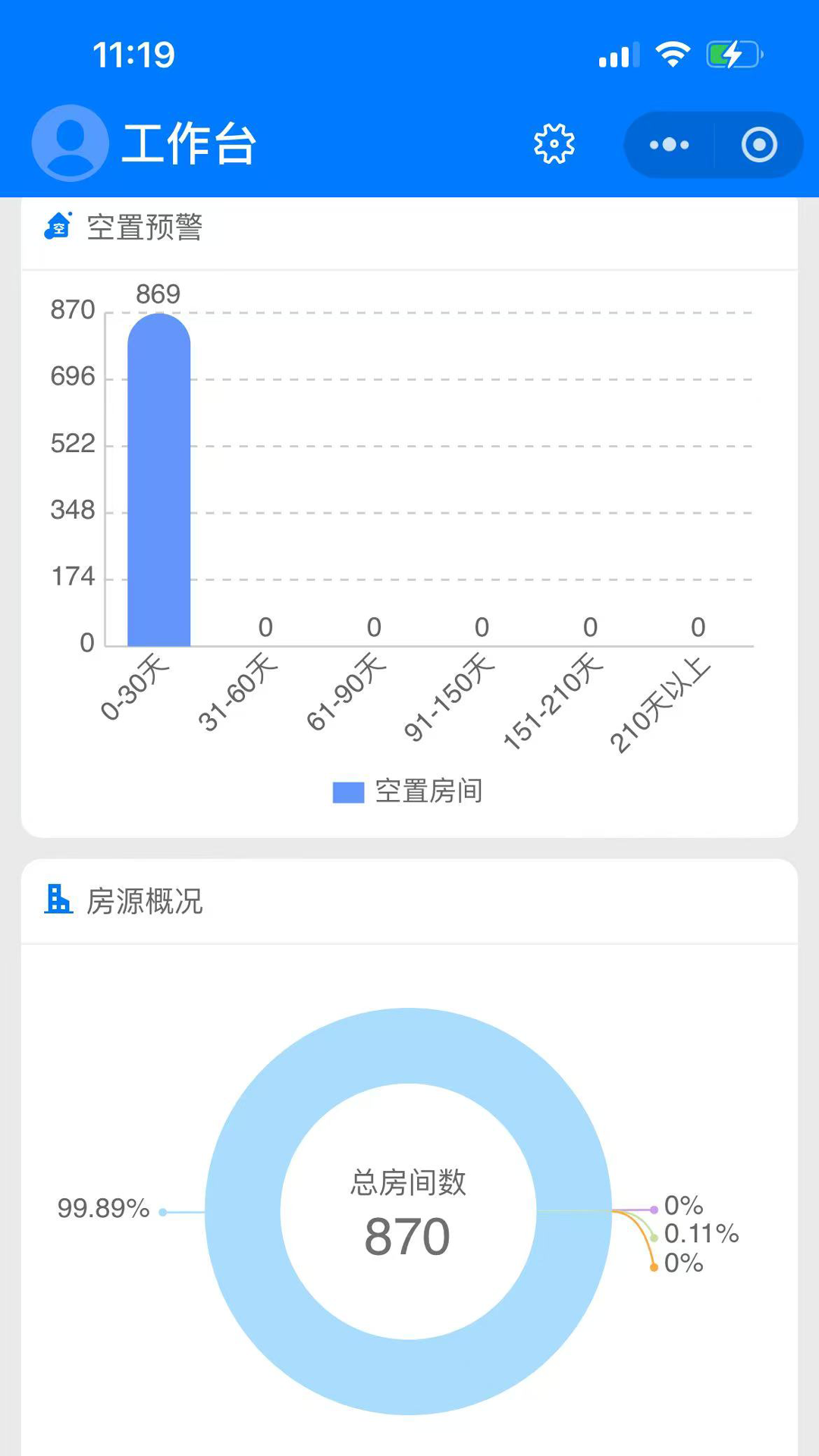Click the blue legend color swatch
Image resolution: width=819 pixels, height=1456 pixels.
click(347, 790)
